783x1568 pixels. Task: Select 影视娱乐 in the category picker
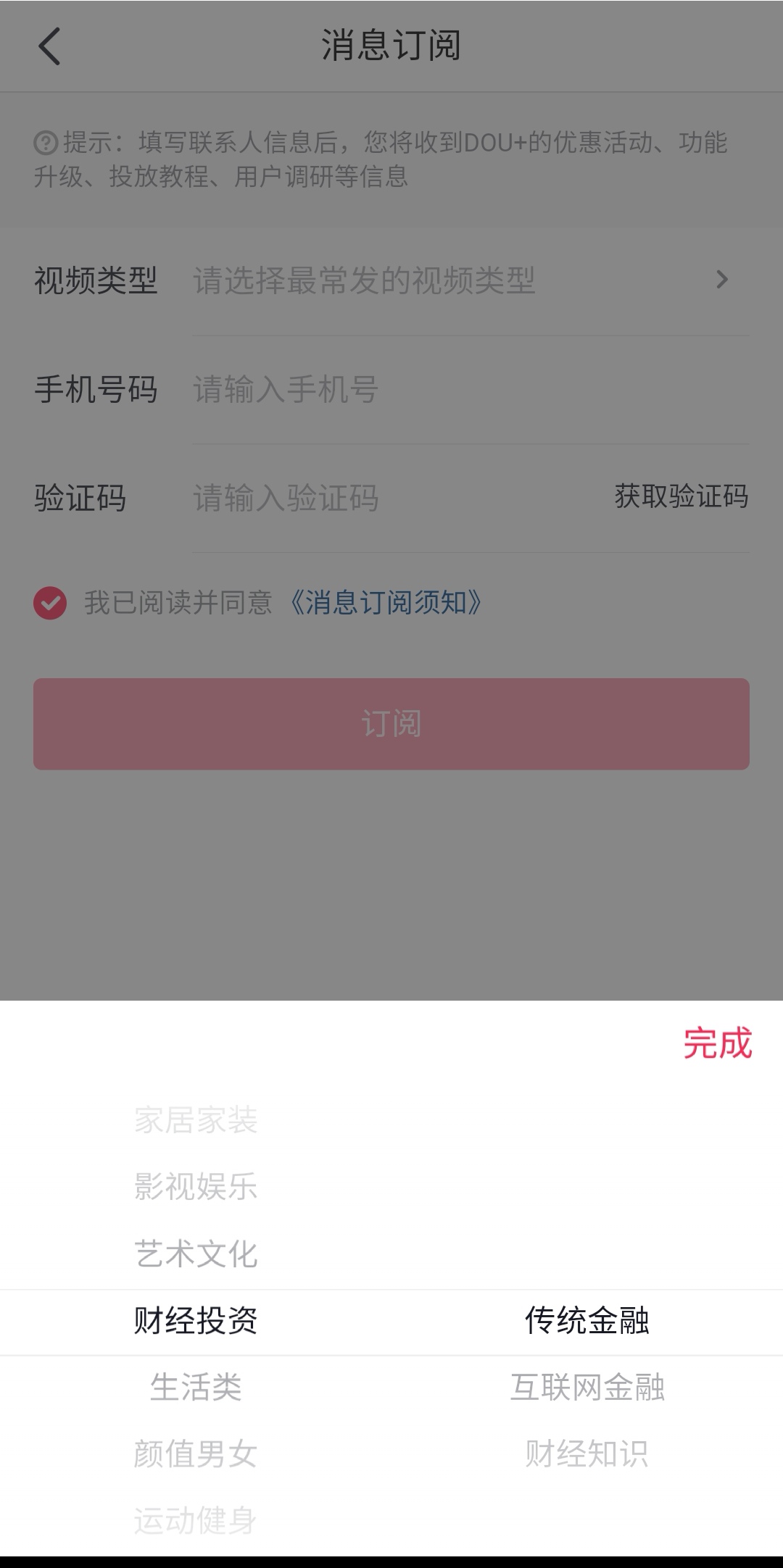point(196,1187)
